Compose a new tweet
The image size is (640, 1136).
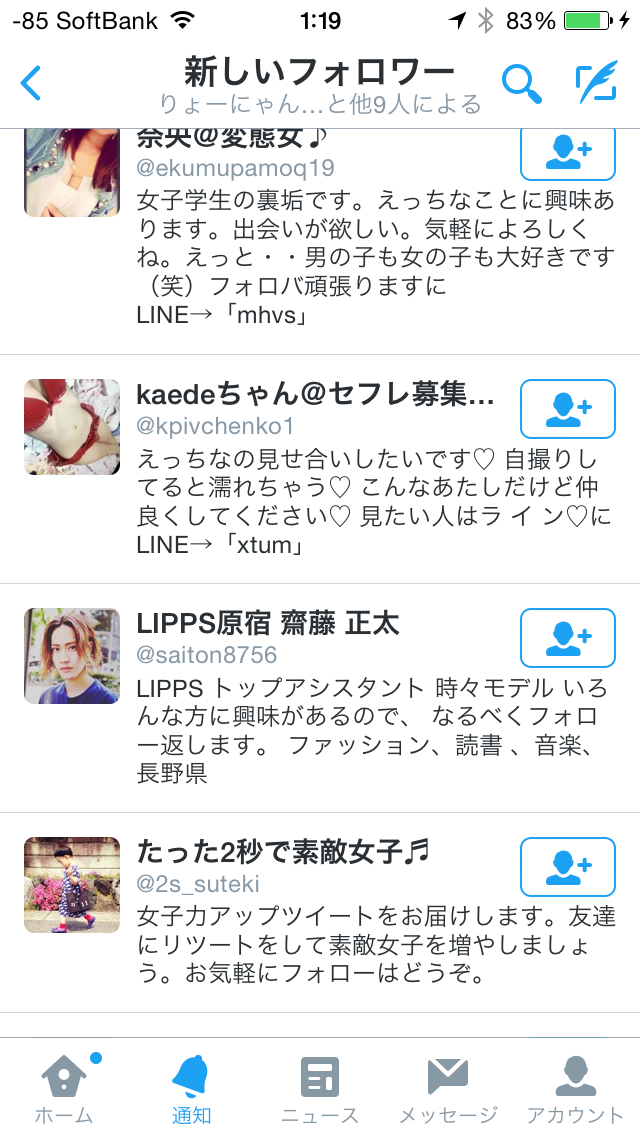597,84
